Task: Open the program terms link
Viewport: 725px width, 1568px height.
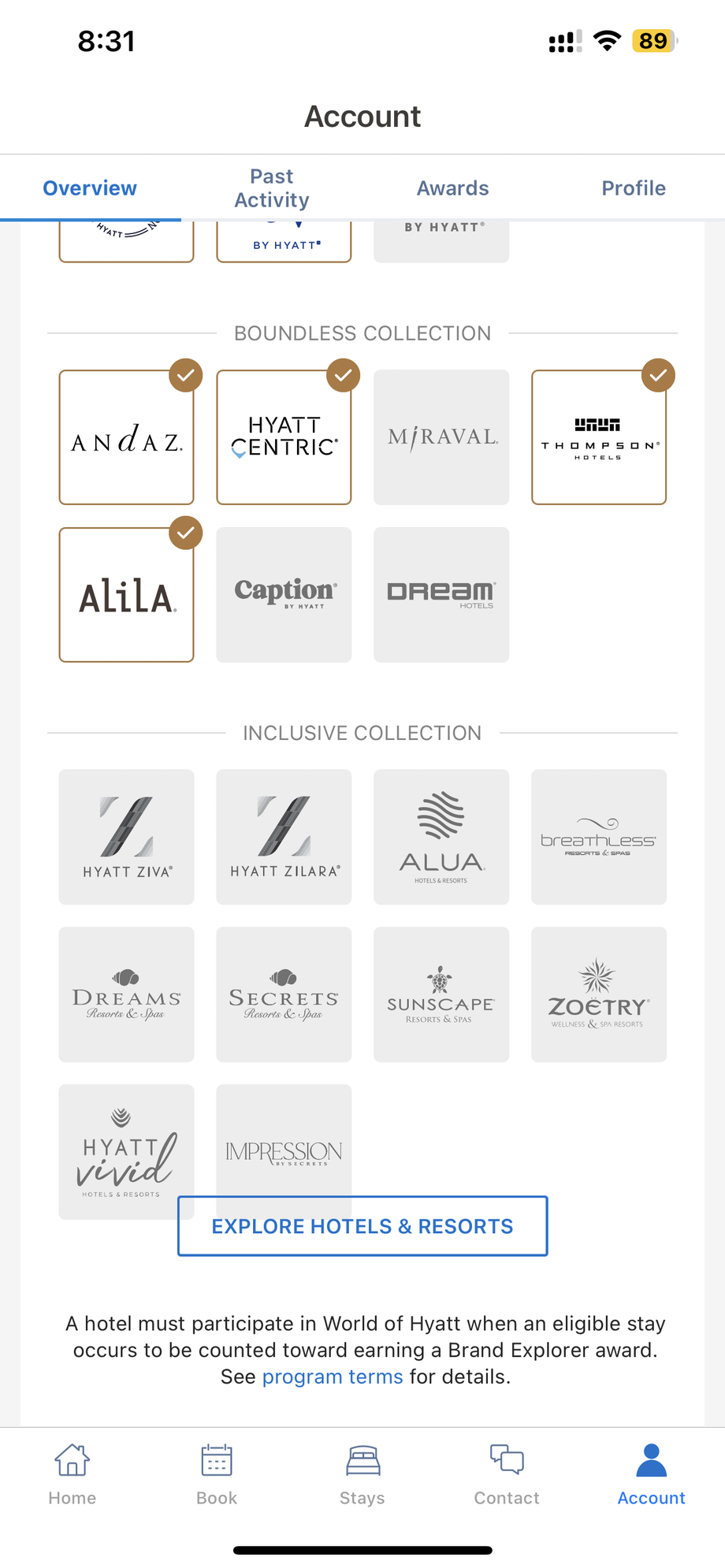Action: (333, 1377)
